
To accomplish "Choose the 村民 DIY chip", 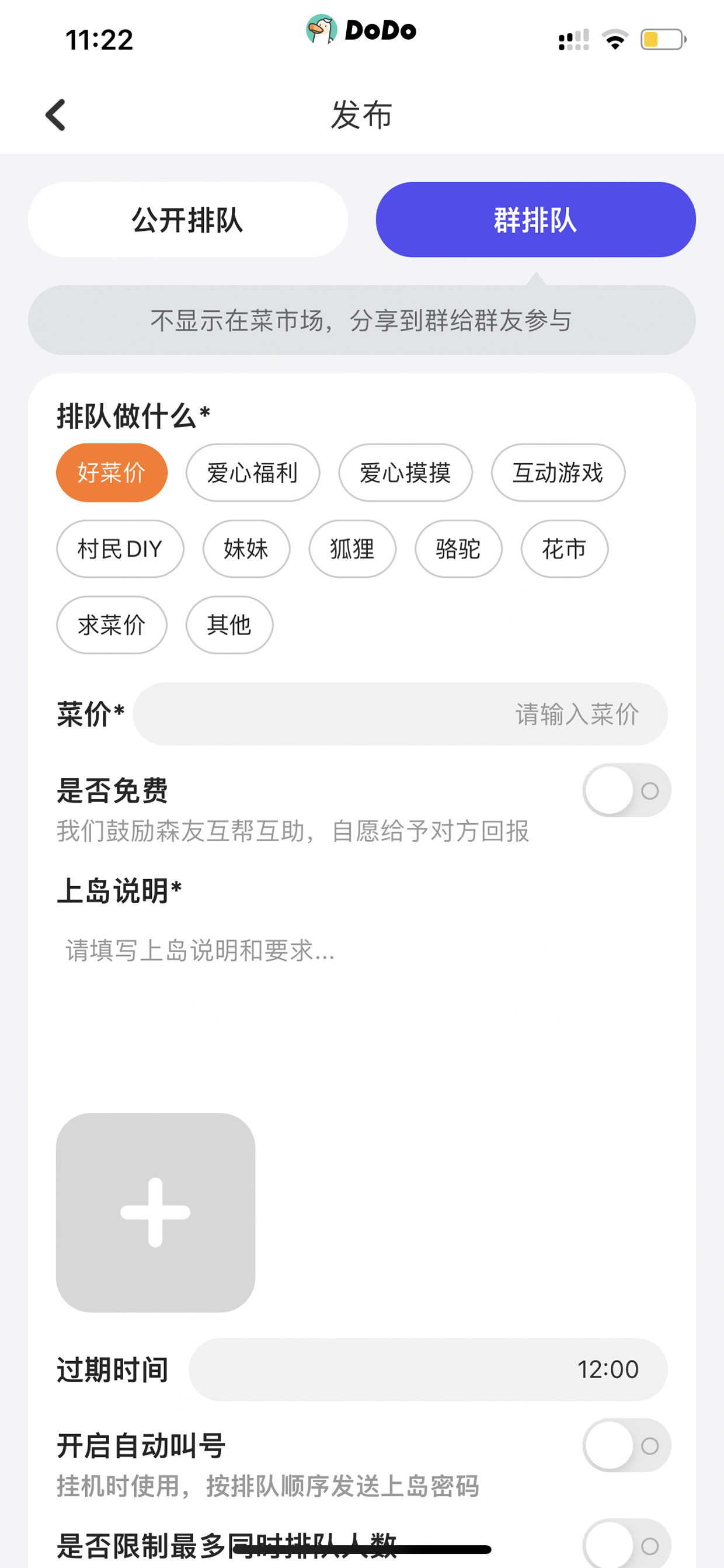I will (x=120, y=549).
